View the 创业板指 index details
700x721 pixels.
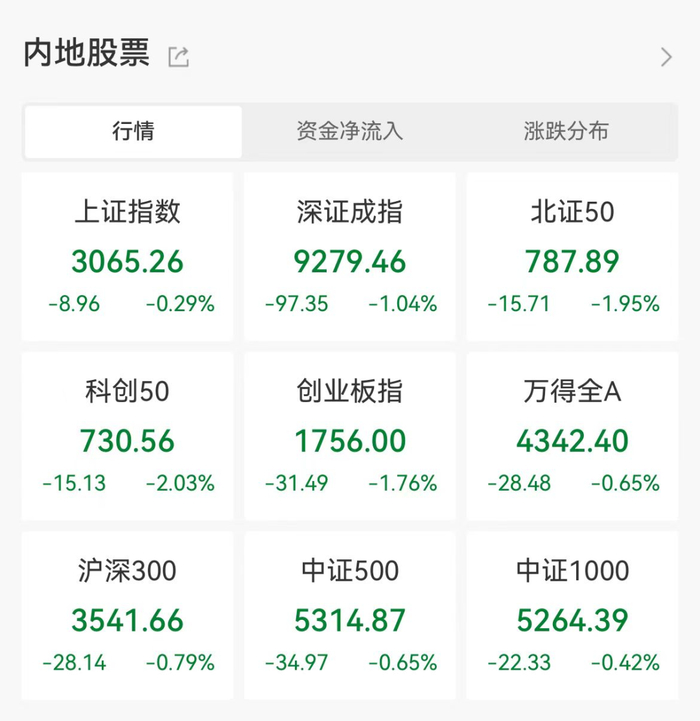(350, 437)
